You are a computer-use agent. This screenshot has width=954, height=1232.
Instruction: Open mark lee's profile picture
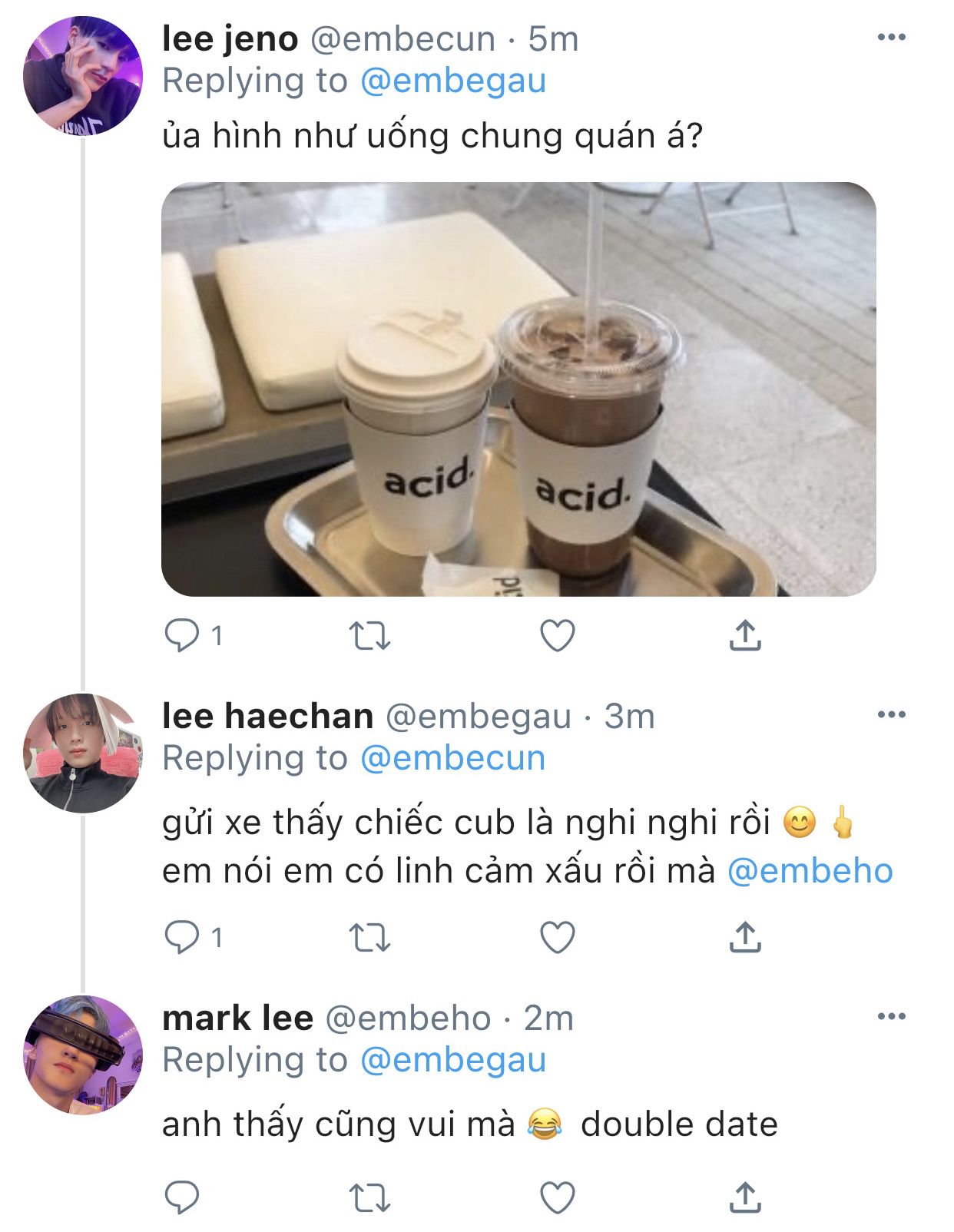coord(83,1055)
